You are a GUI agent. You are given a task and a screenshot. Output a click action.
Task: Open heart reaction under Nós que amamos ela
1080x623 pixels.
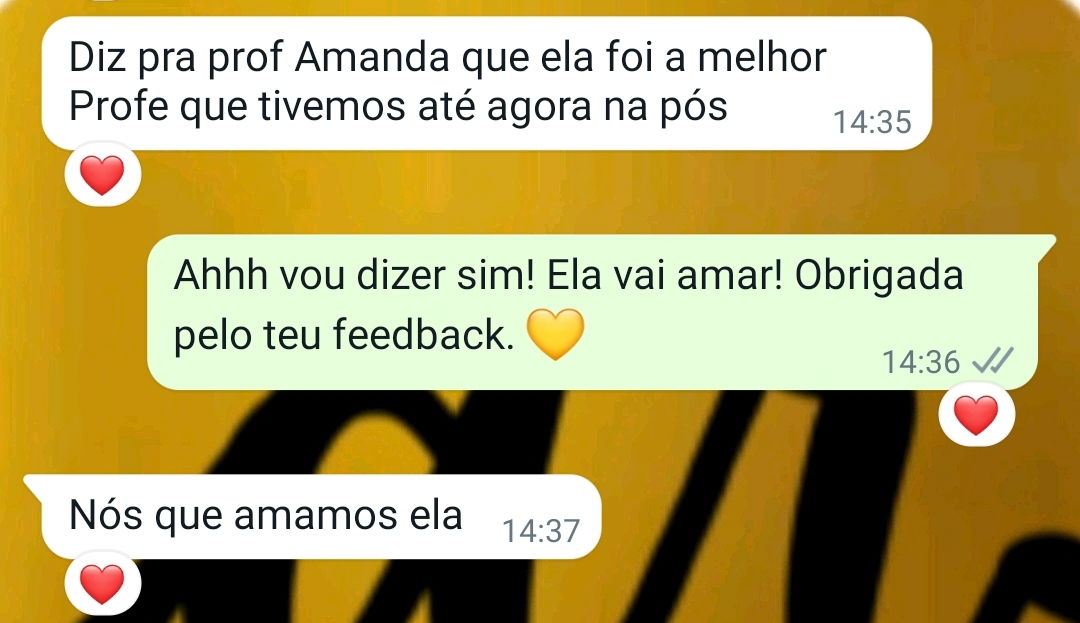(x=102, y=584)
